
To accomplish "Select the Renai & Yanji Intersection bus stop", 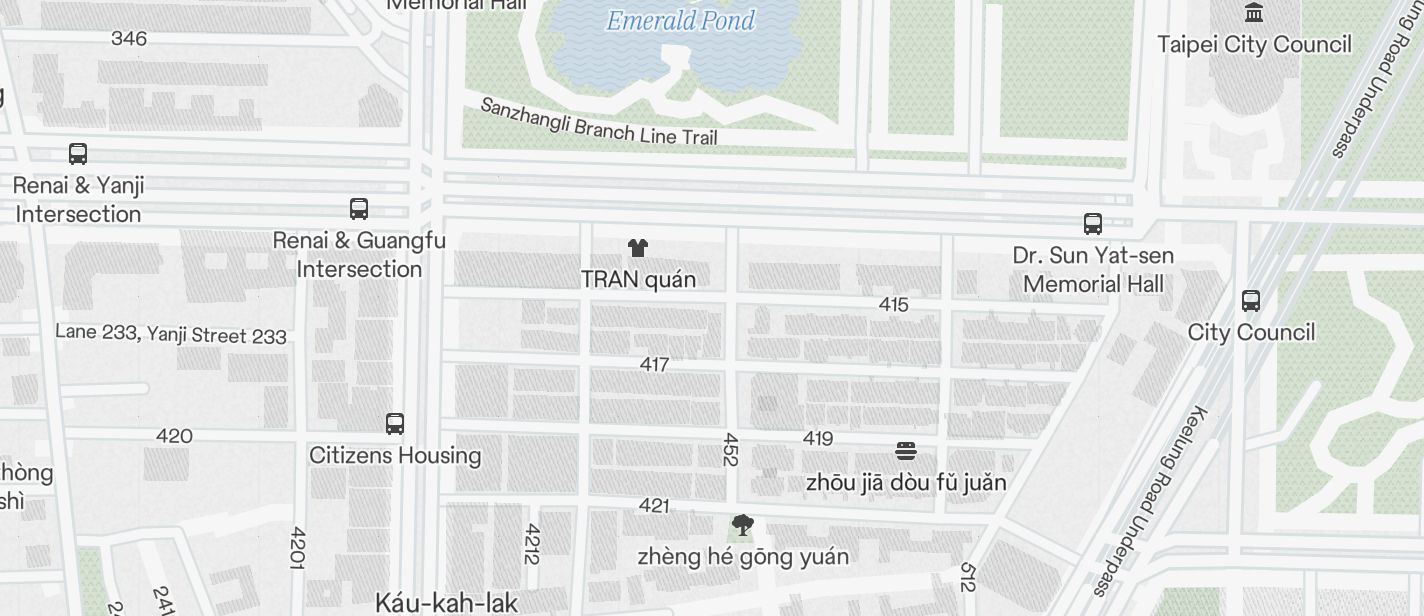I will click(78, 154).
